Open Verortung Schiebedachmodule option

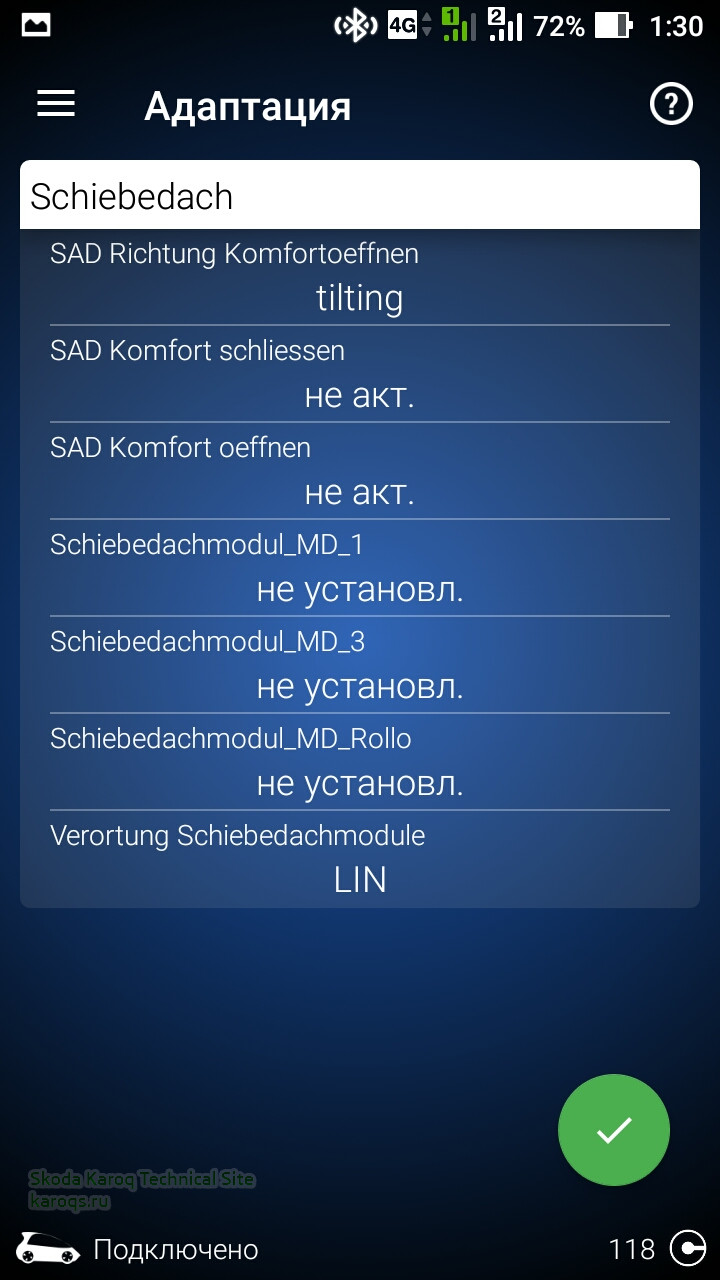(x=360, y=860)
